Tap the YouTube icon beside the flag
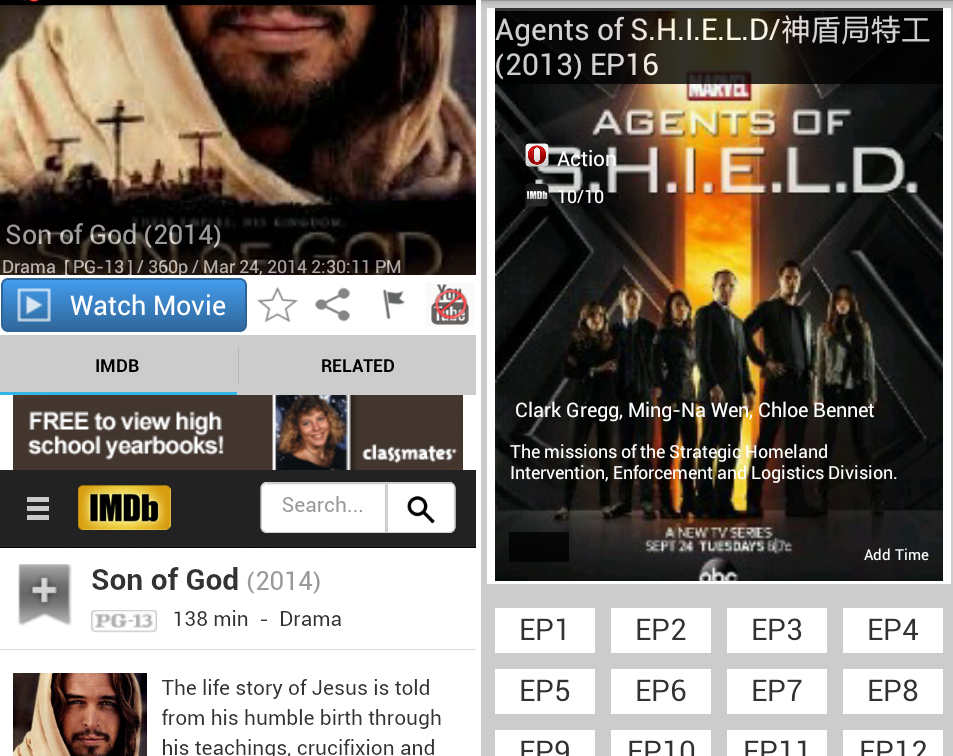Screen dimensions: 953x756 tap(449, 304)
